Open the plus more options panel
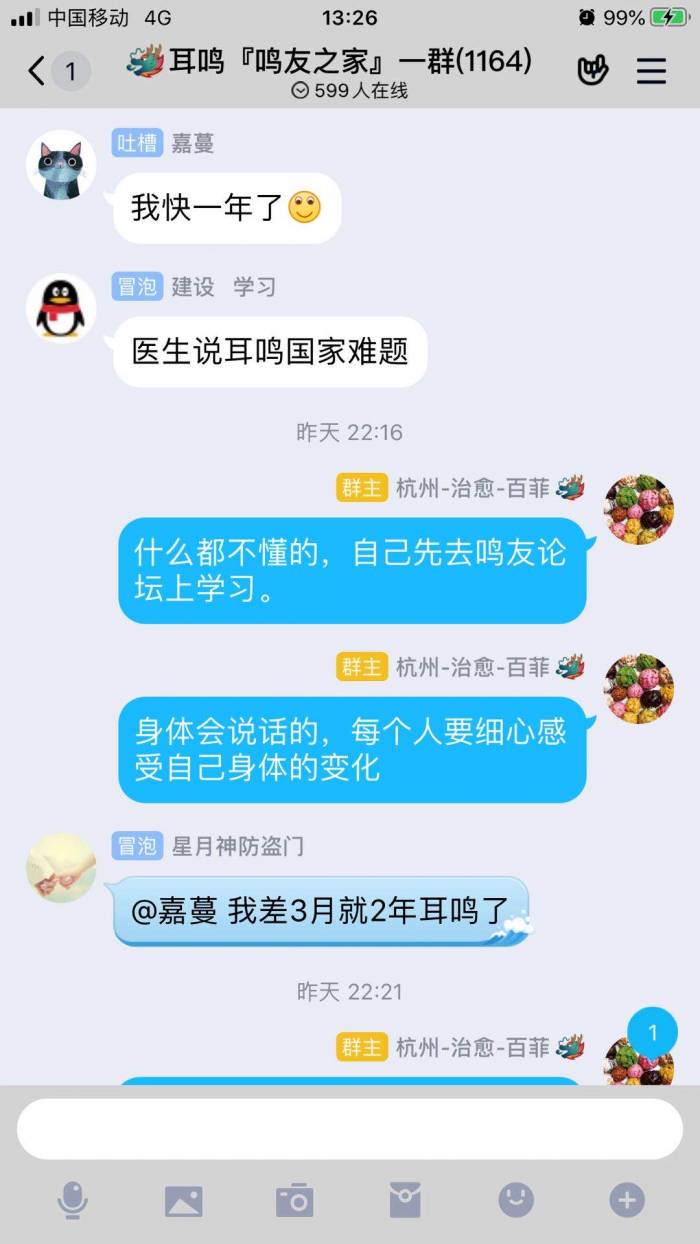Viewport: 700px width, 1244px height. pyautogui.click(x=627, y=1200)
